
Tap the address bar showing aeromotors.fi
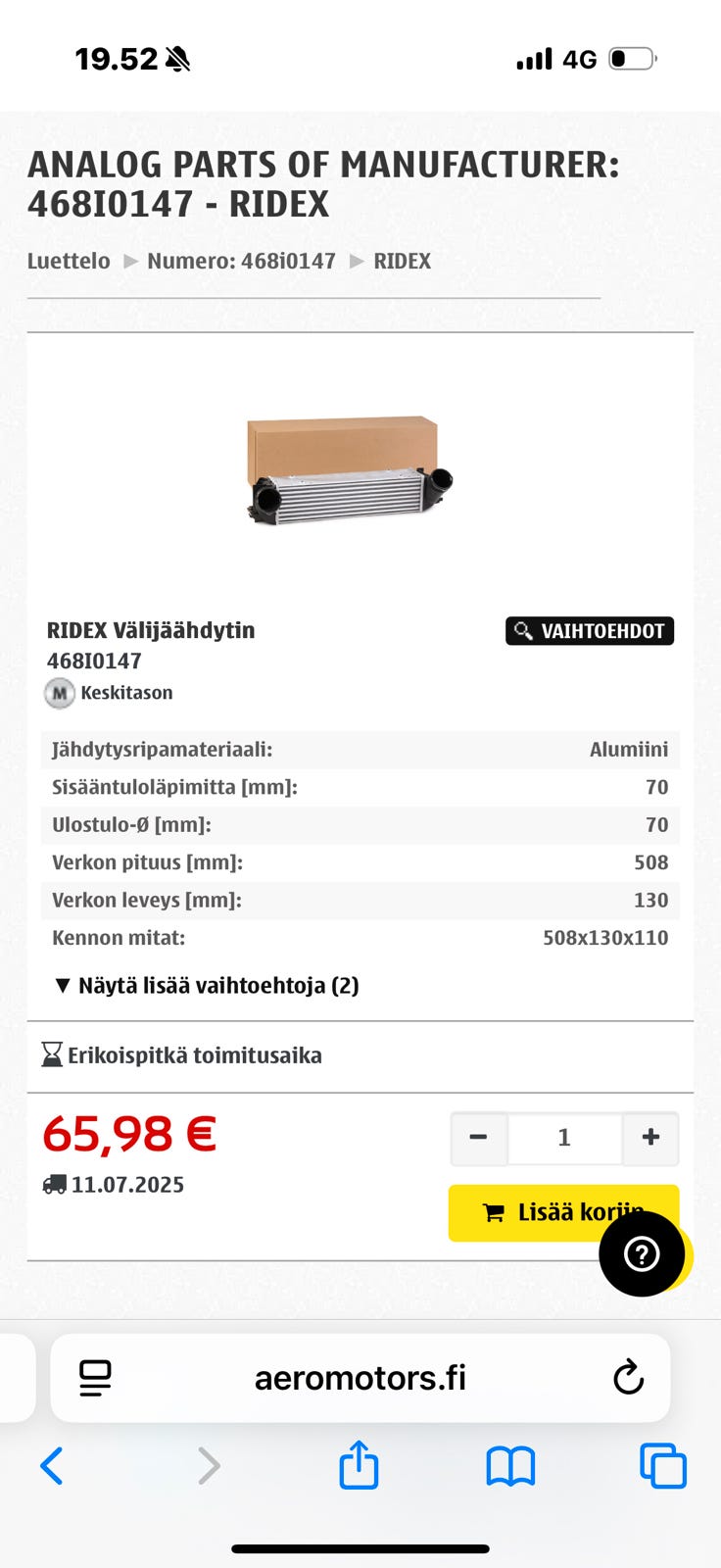click(x=359, y=1377)
